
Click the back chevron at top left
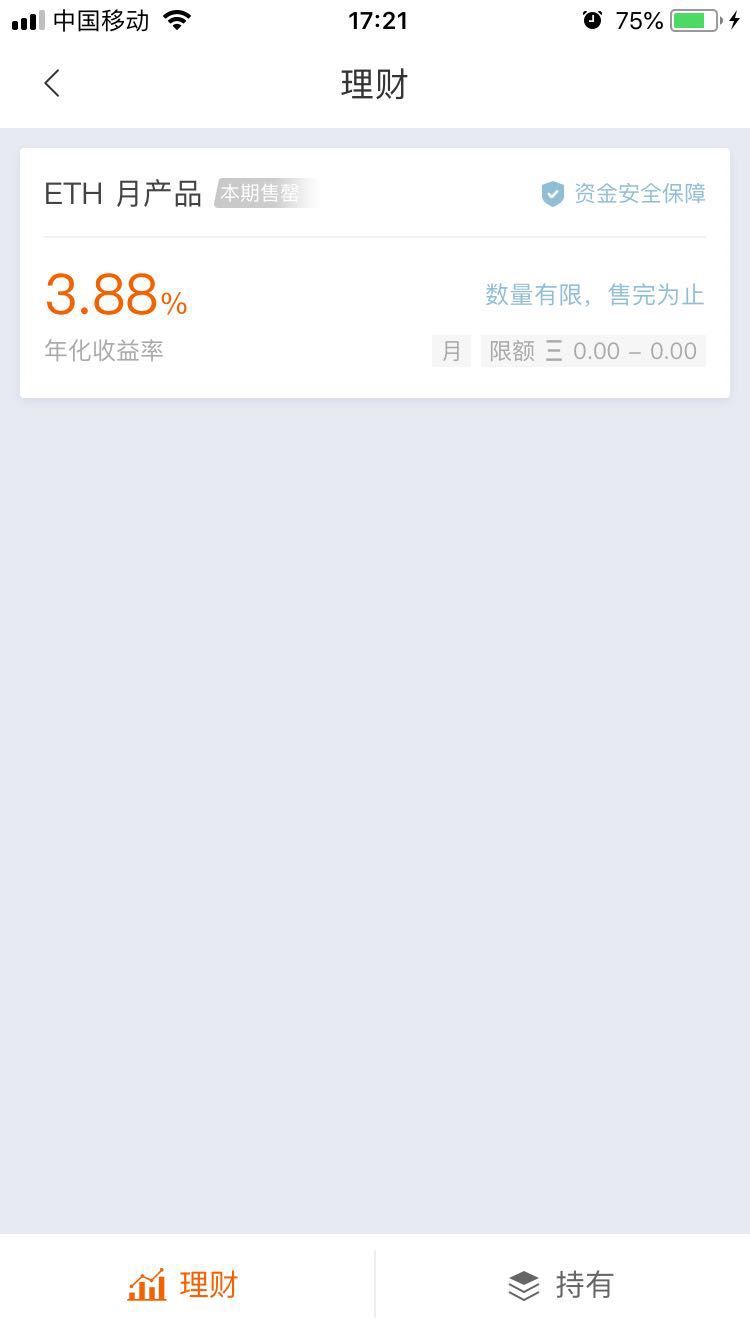[x=51, y=83]
